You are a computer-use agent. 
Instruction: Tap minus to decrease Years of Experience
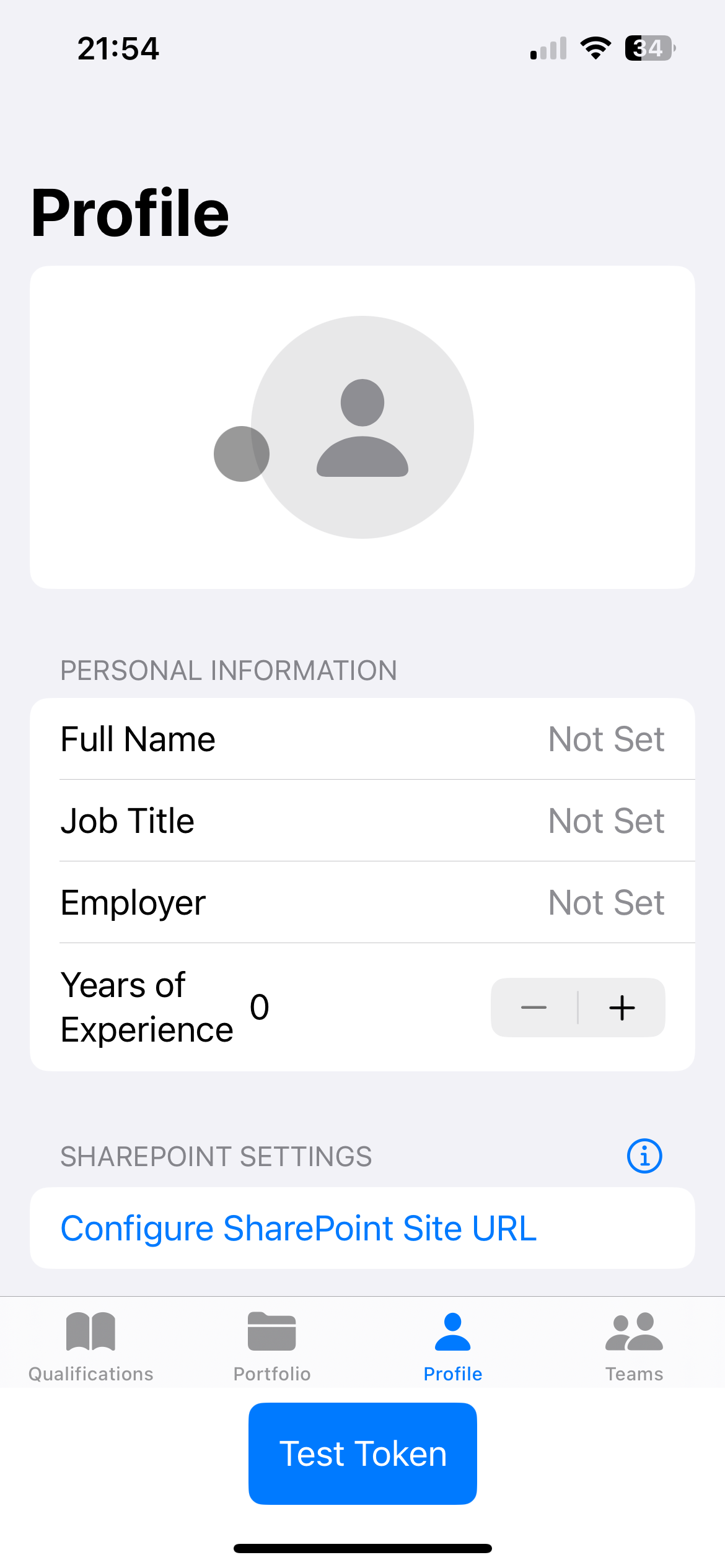pyautogui.click(x=534, y=1008)
